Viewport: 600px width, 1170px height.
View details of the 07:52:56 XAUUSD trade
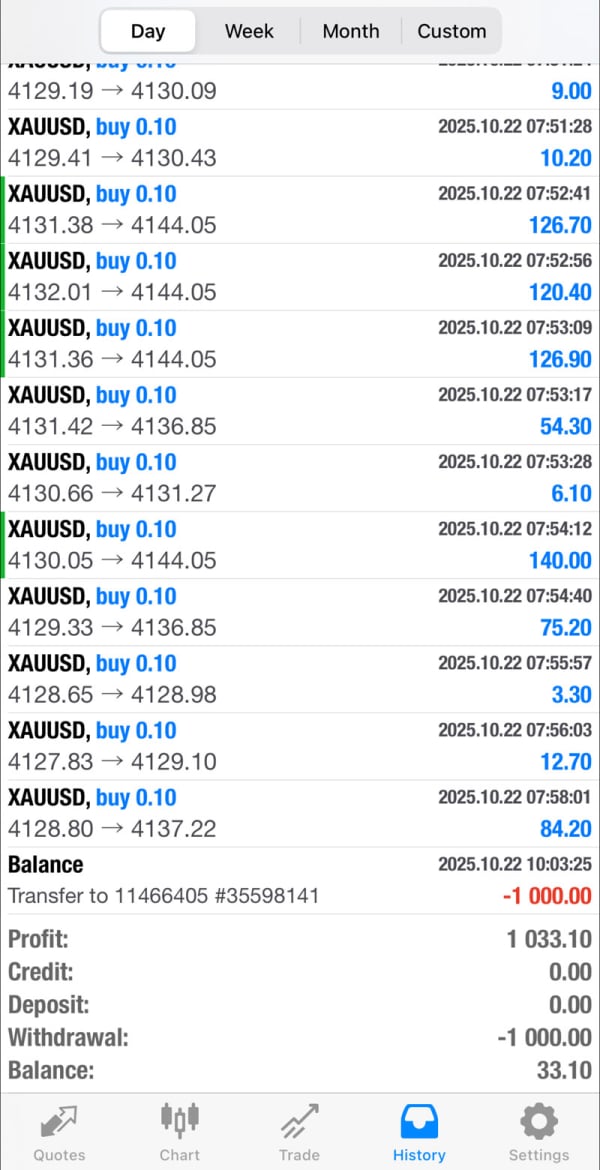[x=300, y=277]
